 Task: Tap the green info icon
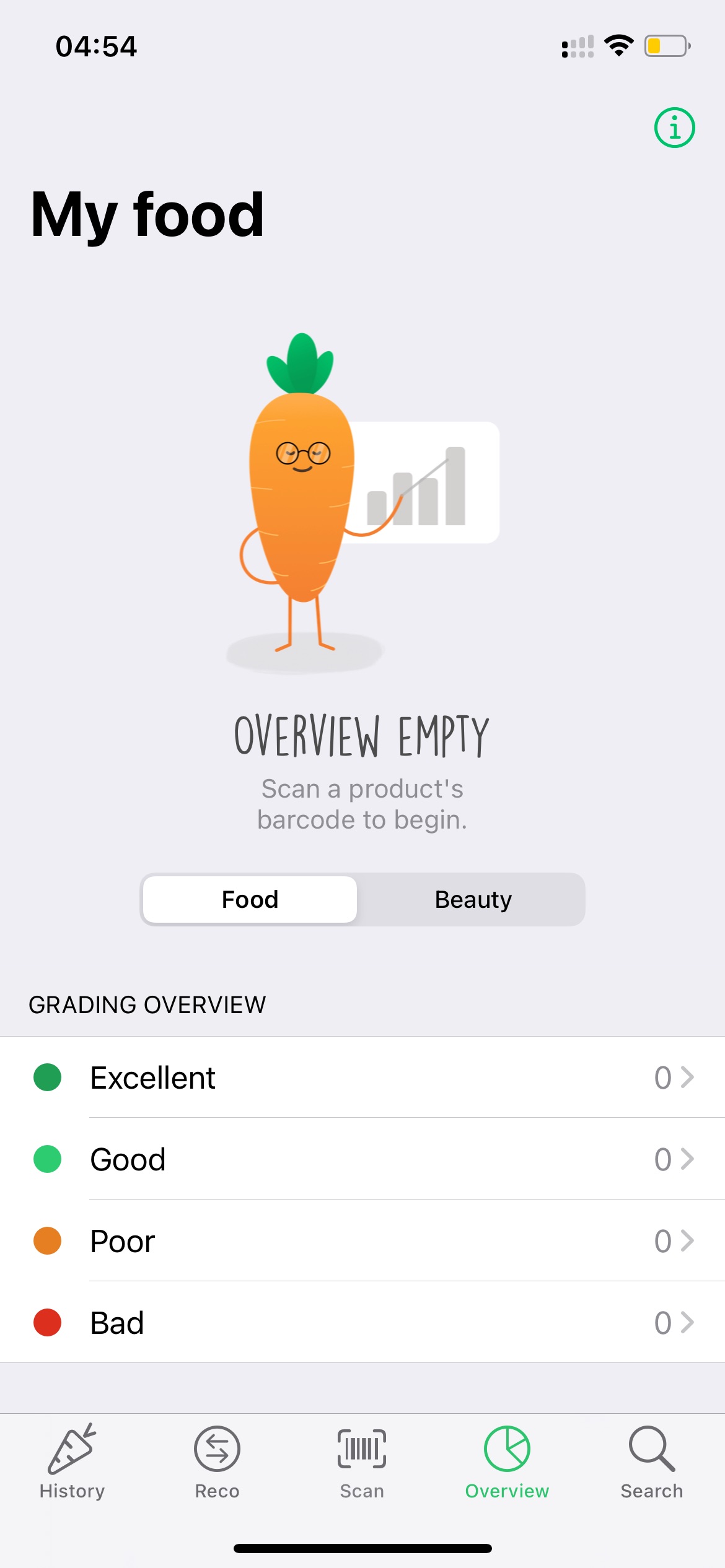673,127
